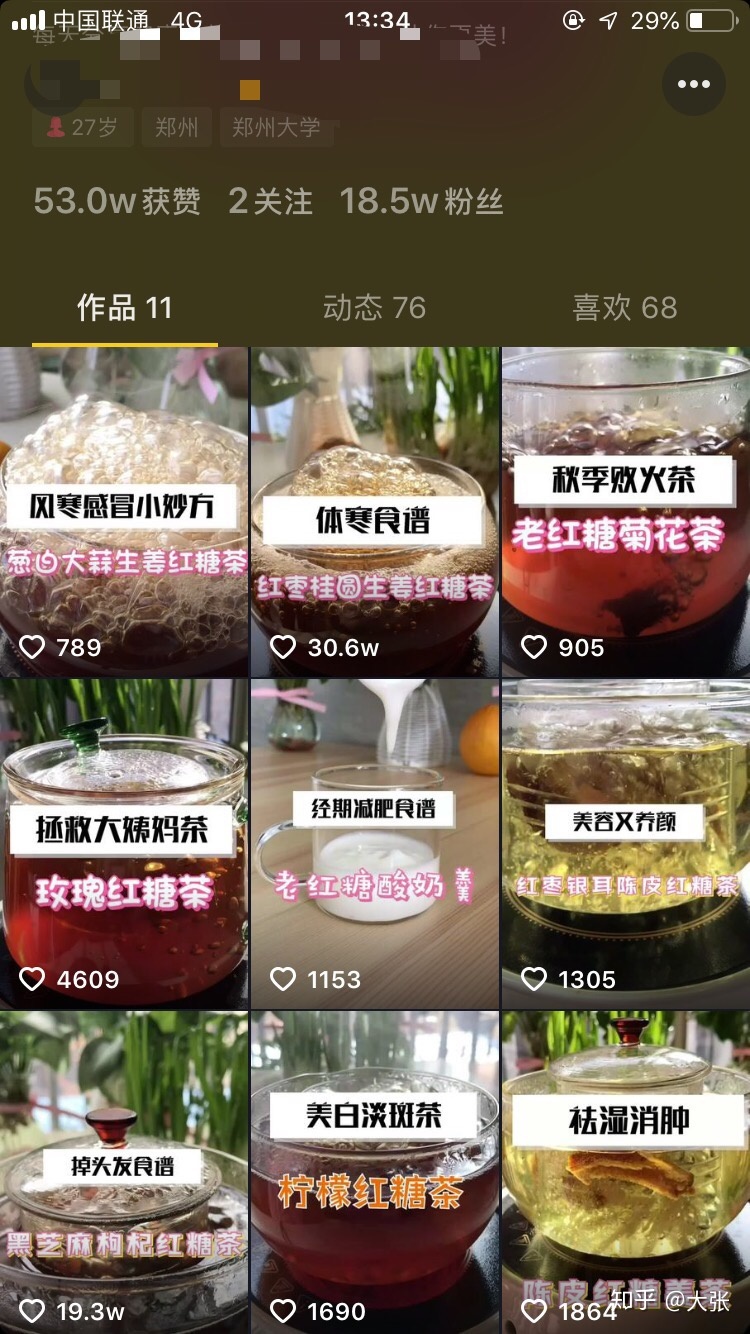Screen dimensions: 750x1334
Task: Watch the 拯救大姨妈茶 video
Action: (x=123, y=844)
